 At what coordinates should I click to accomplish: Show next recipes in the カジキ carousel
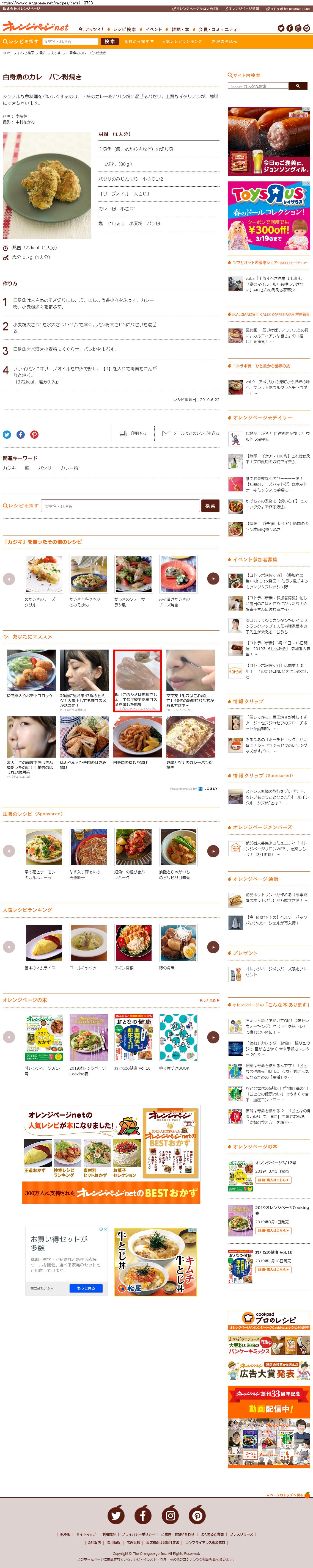coord(213,578)
